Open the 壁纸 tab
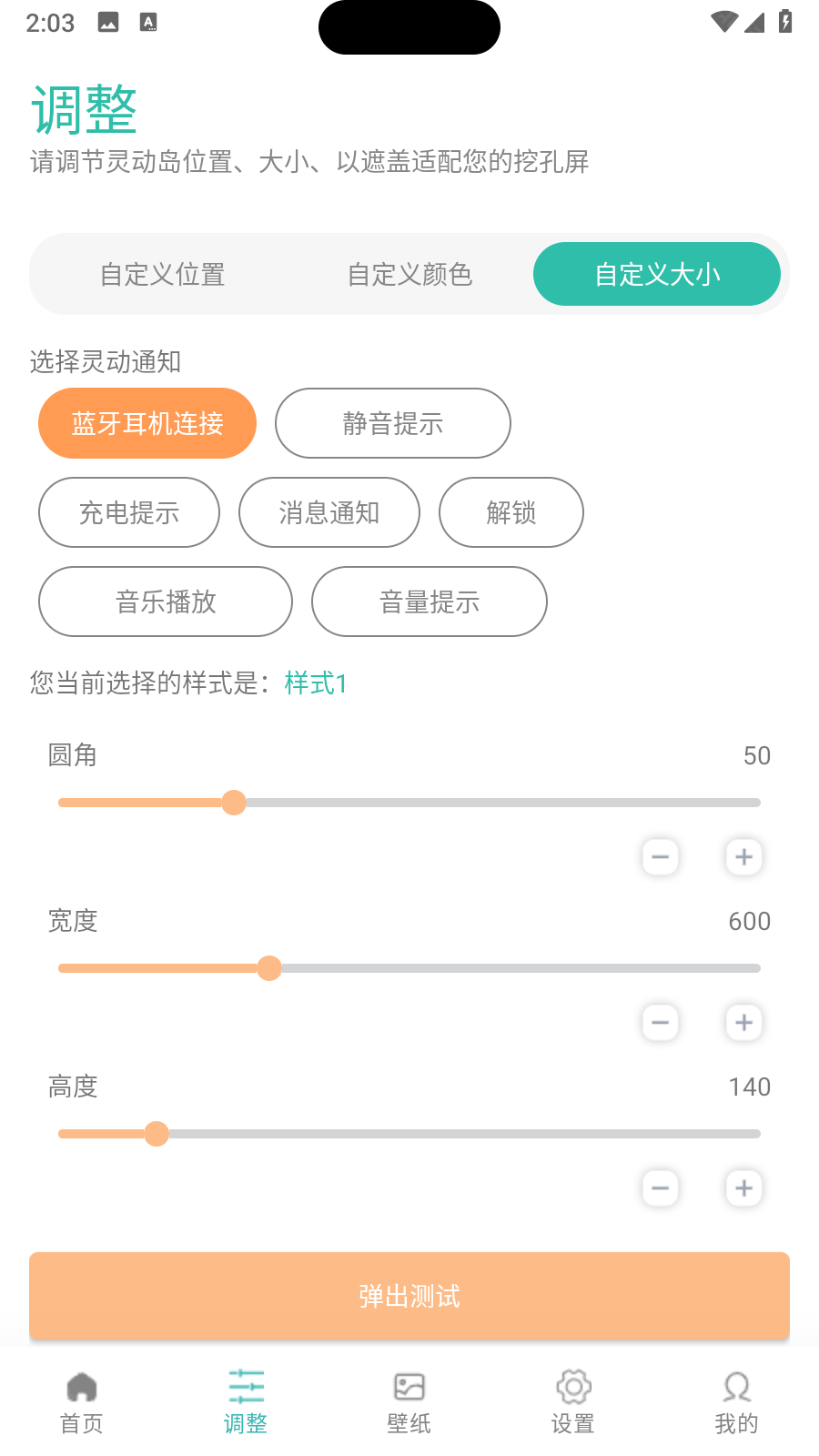Image resolution: width=819 pixels, height=1456 pixels. coord(409,1402)
